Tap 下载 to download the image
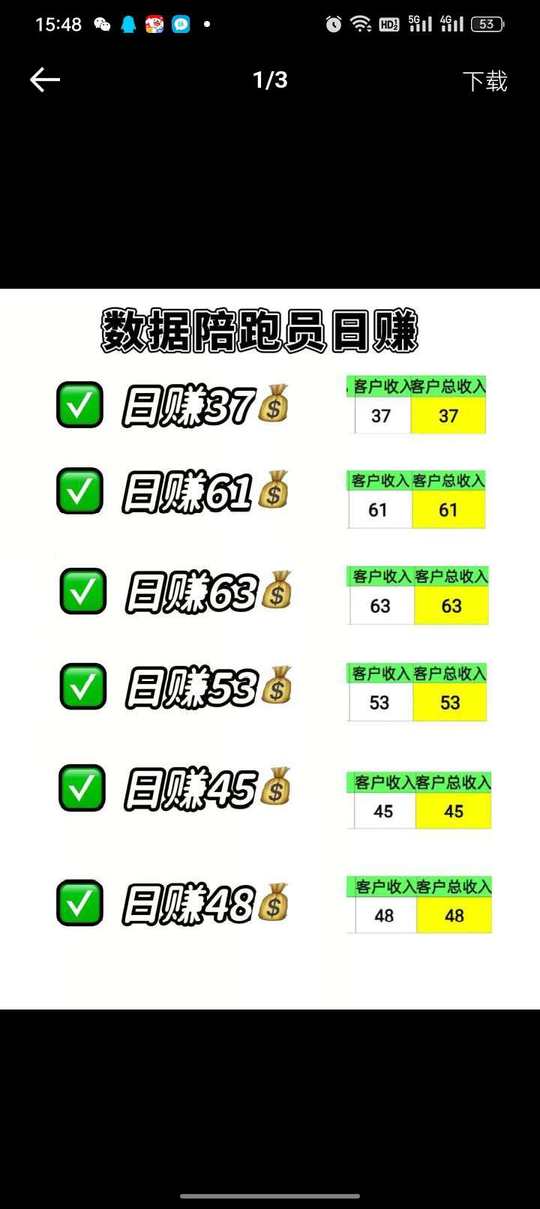 pyautogui.click(x=485, y=81)
